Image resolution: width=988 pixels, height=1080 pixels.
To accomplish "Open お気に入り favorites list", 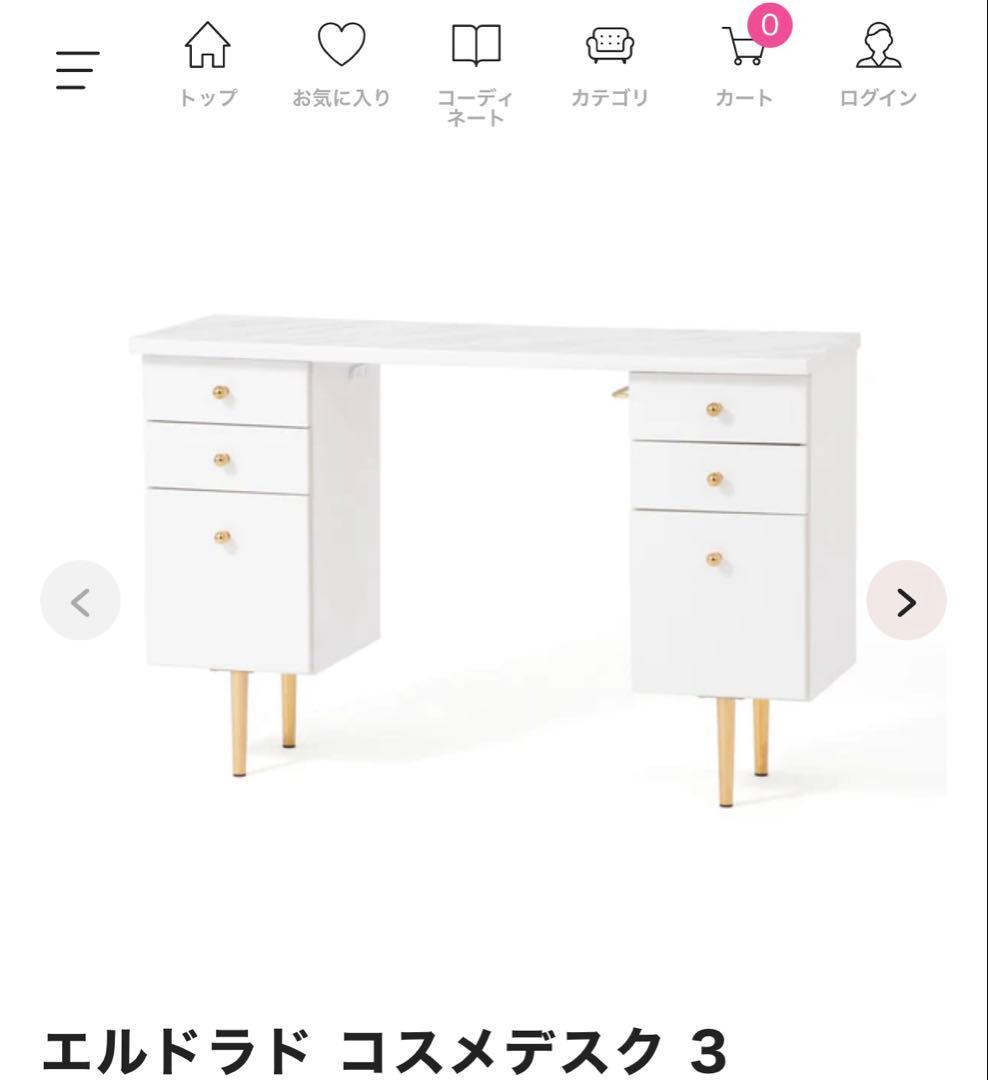I will click(x=341, y=64).
